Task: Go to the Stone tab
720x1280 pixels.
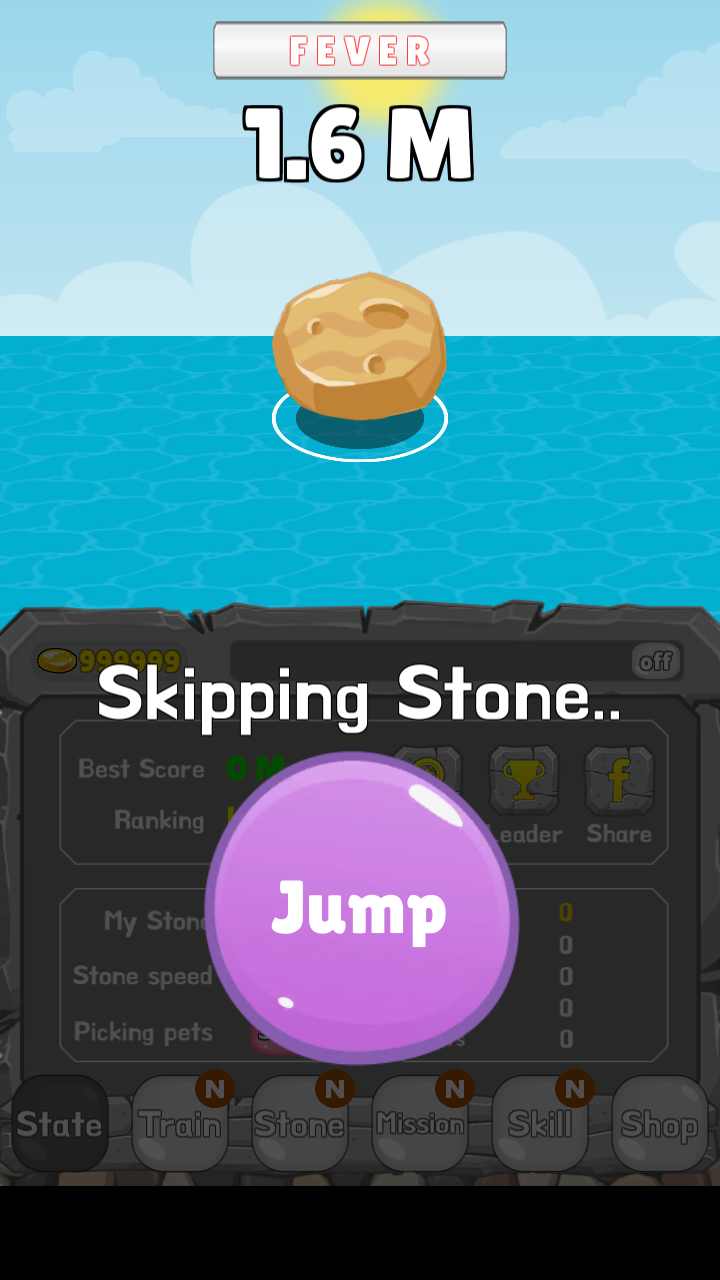Action: 300,1124
